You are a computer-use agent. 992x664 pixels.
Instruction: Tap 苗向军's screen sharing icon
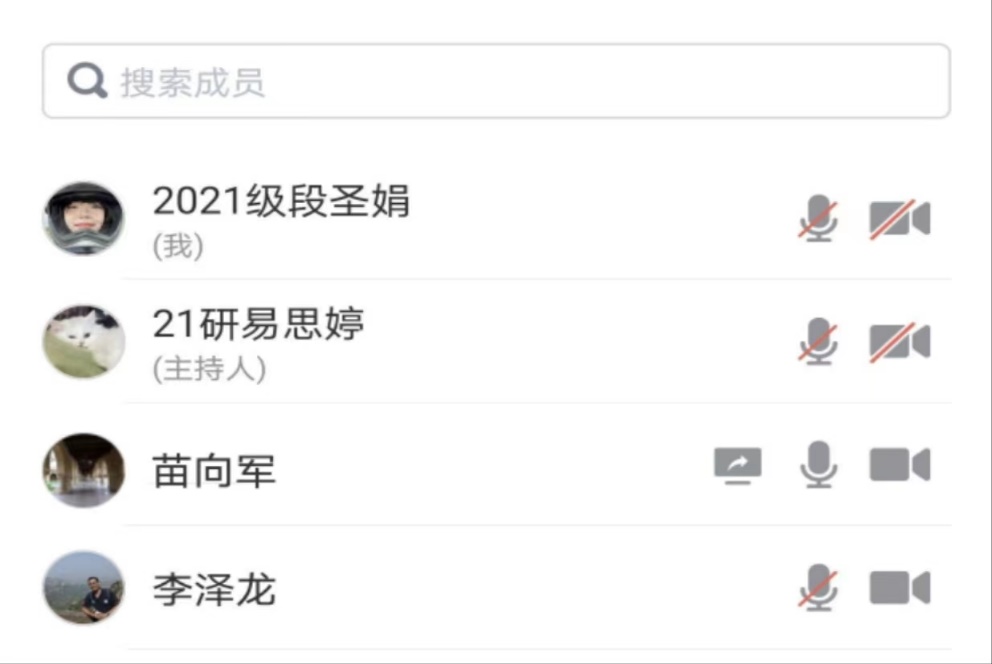click(737, 465)
